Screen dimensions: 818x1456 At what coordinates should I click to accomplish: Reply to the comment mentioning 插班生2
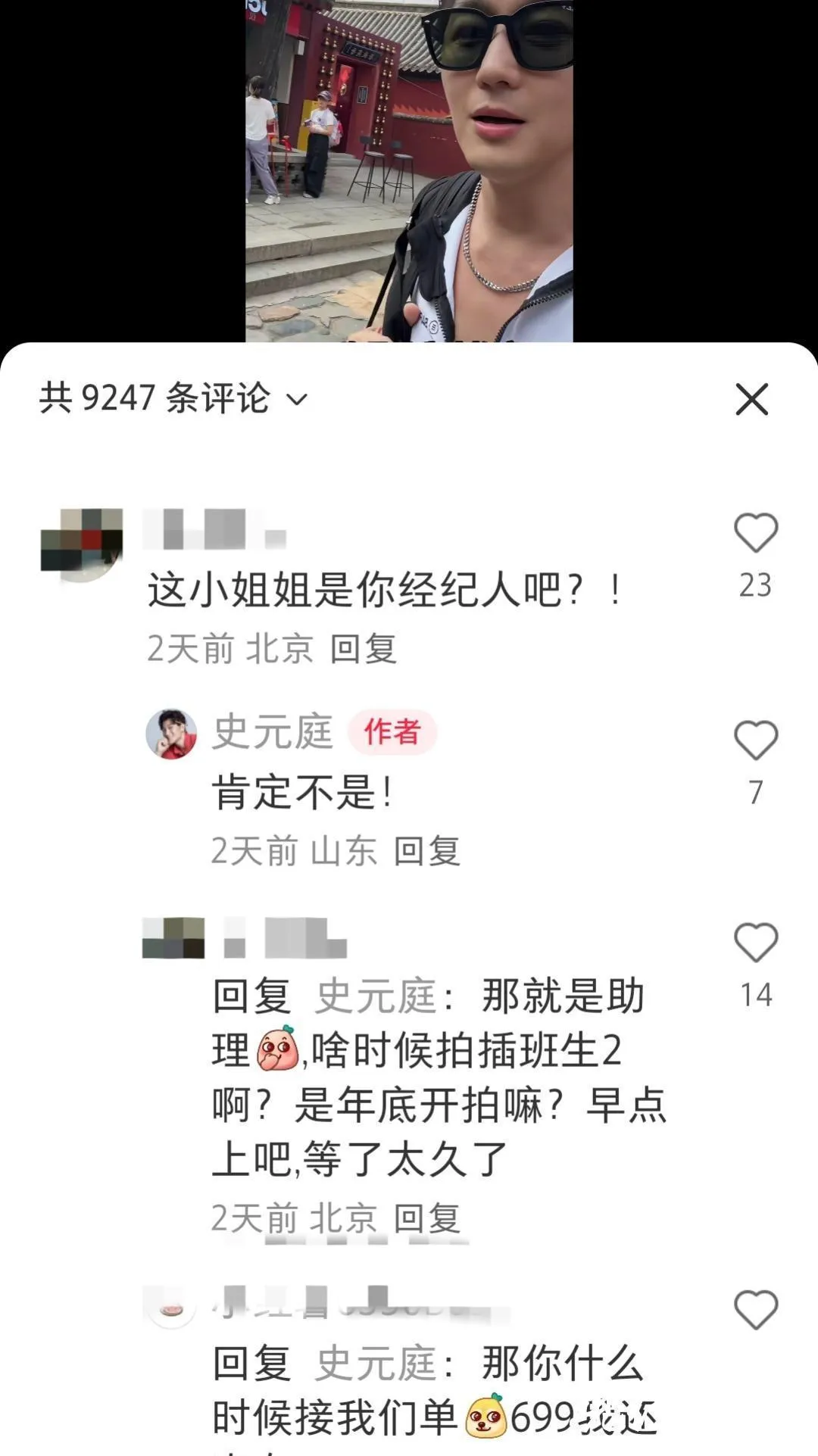[427, 1218]
